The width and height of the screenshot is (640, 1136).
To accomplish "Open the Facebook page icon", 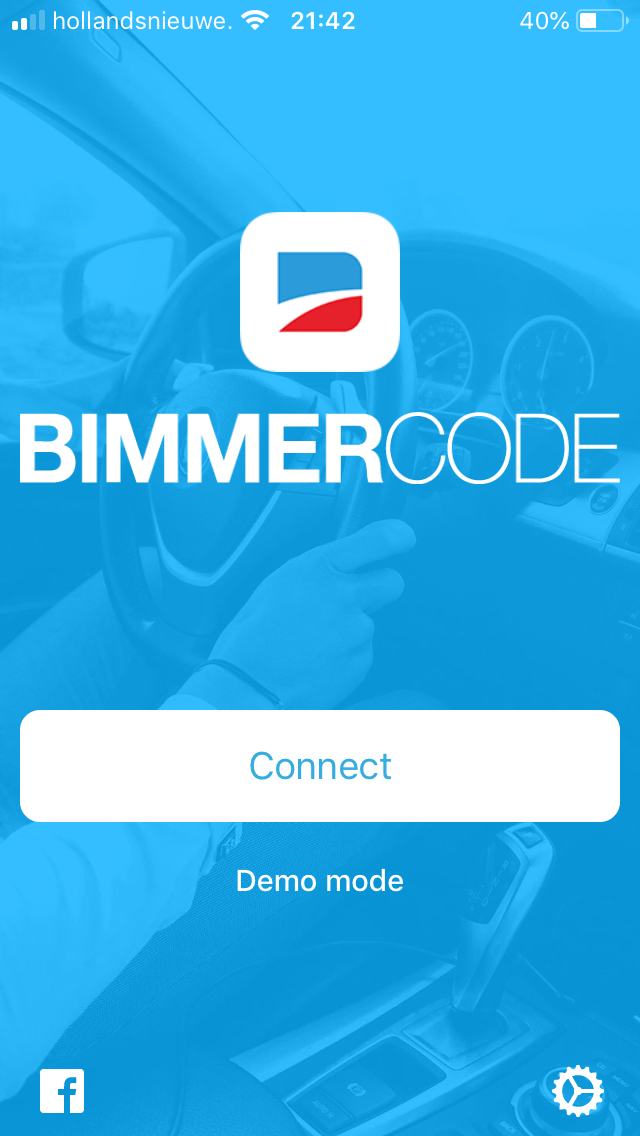I will click(x=62, y=1090).
